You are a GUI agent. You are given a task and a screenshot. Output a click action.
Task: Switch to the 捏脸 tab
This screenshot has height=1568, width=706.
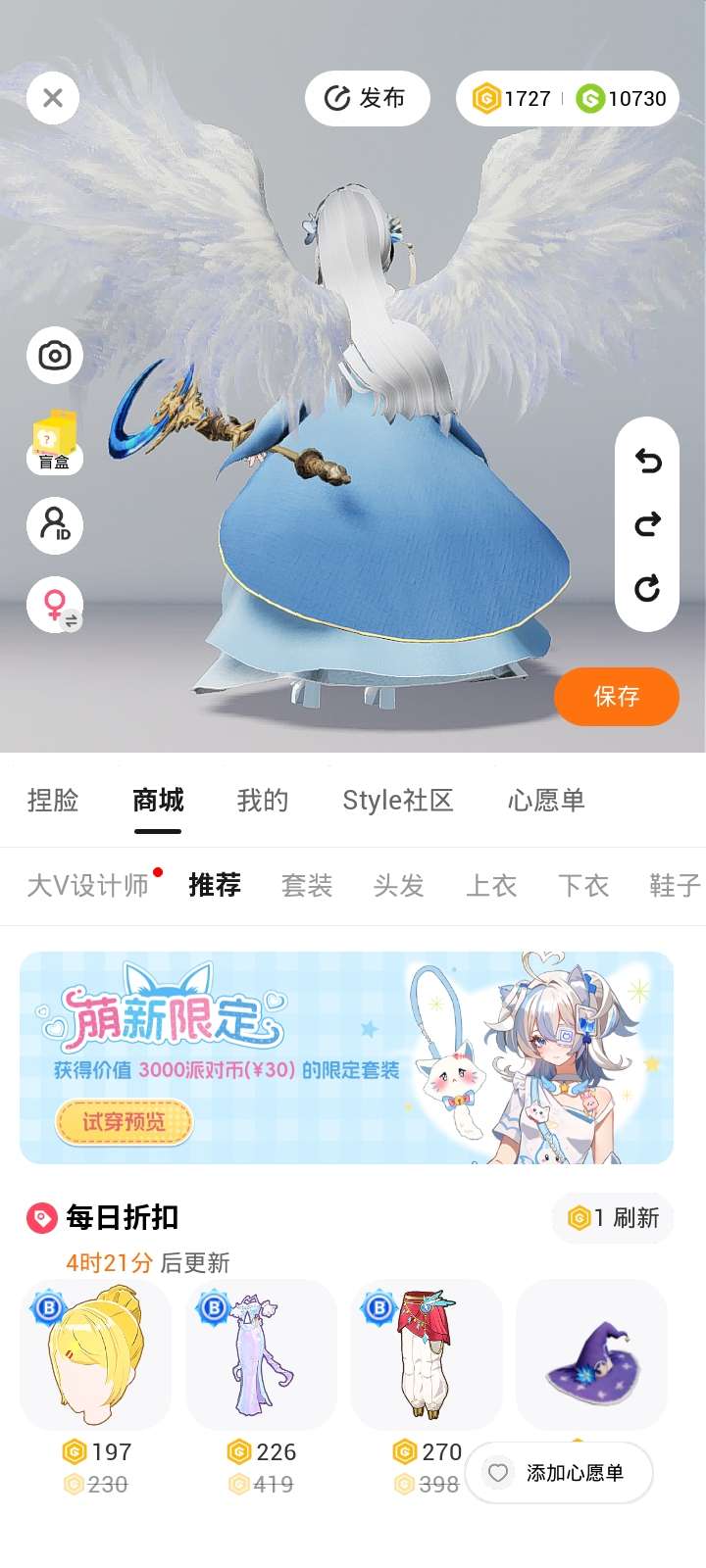53,801
